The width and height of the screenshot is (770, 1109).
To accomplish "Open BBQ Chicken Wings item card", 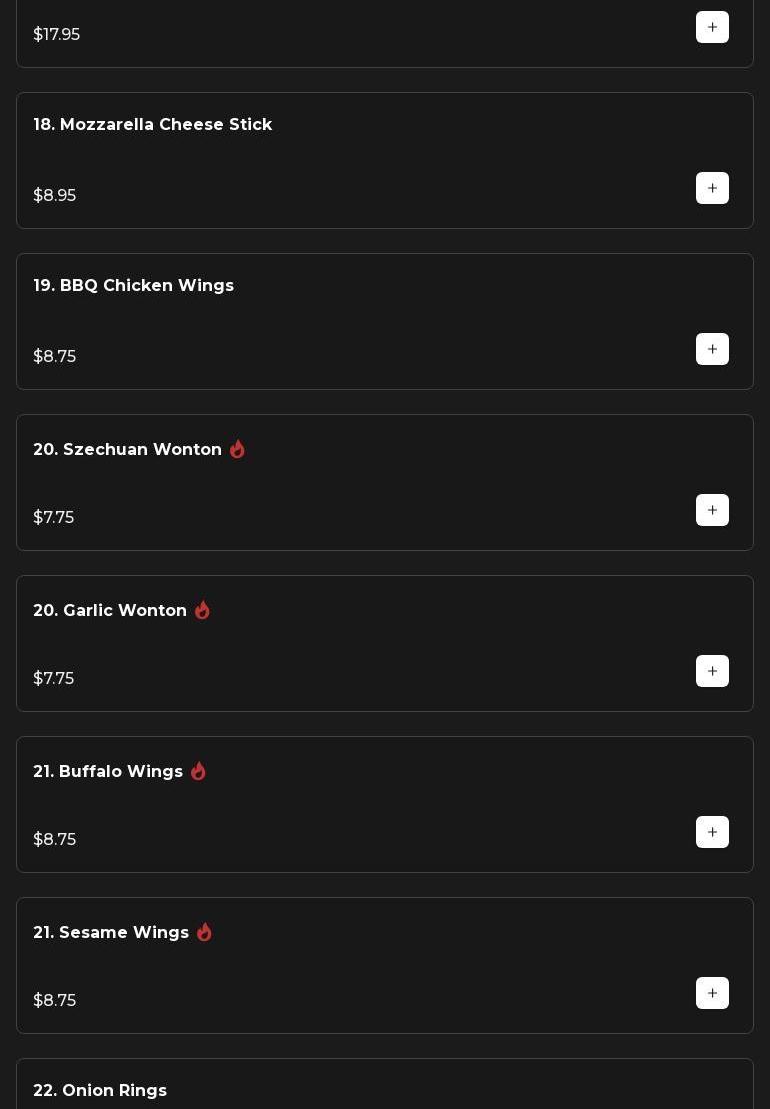I will pyautogui.click(x=133, y=286).
